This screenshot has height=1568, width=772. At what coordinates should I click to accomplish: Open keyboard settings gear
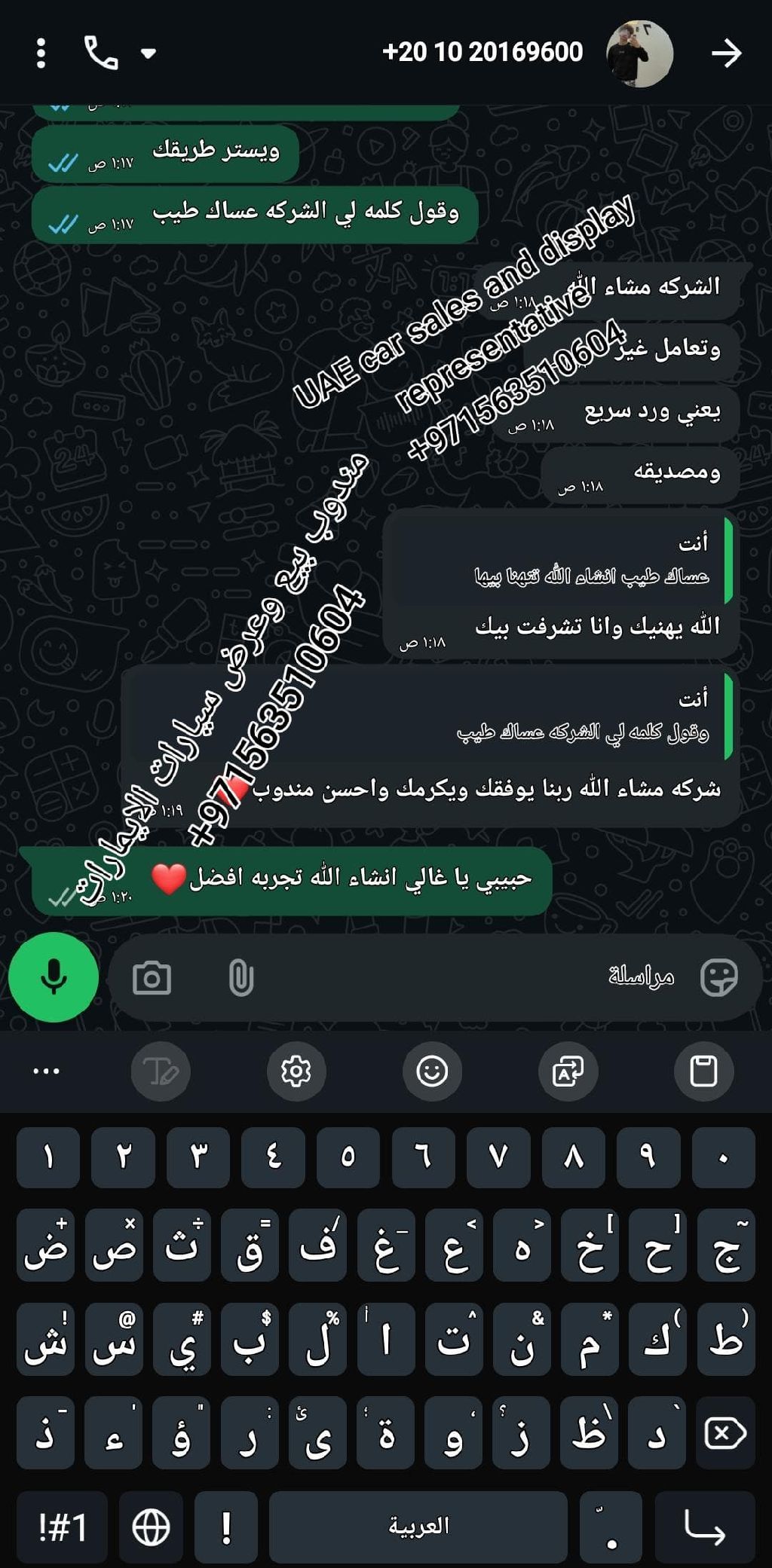(296, 1071)
